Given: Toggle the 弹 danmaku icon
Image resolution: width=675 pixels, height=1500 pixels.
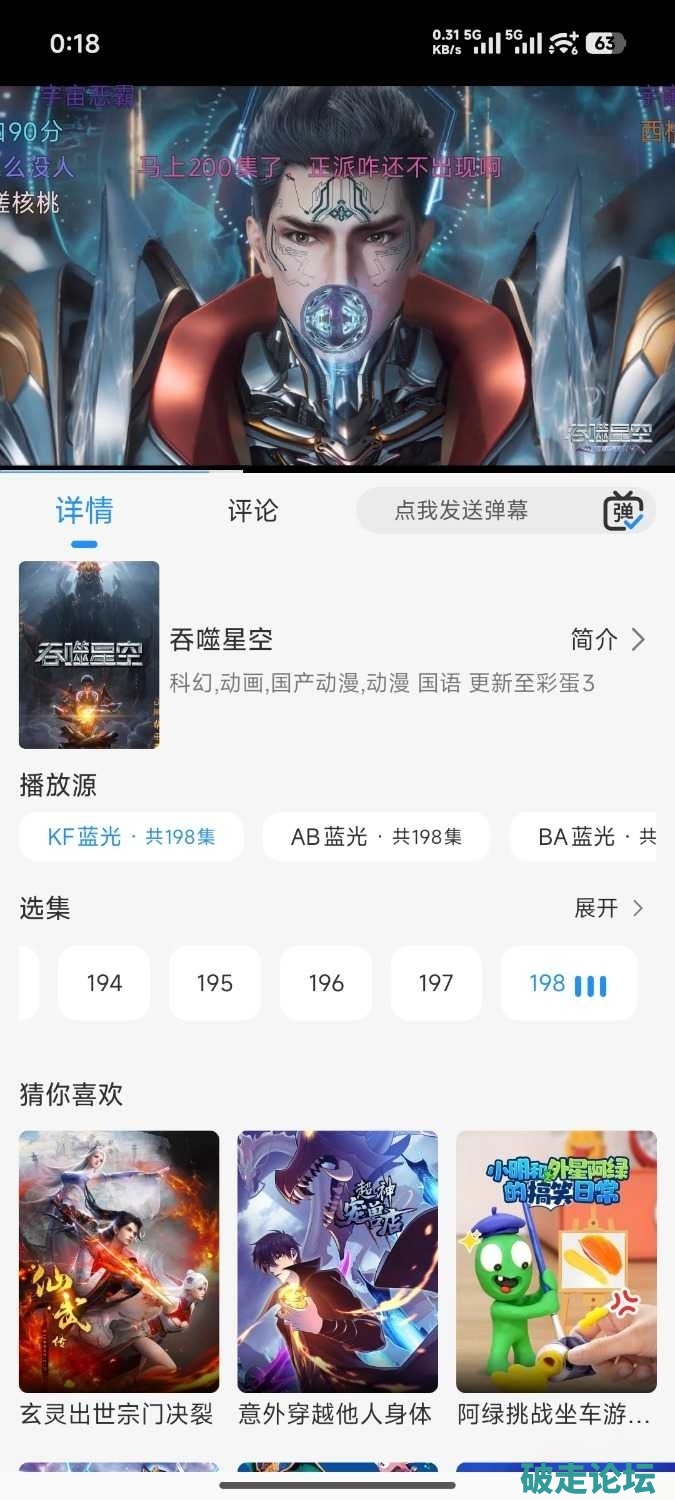Looking at the screenshot, I should (x=623, y=511).
